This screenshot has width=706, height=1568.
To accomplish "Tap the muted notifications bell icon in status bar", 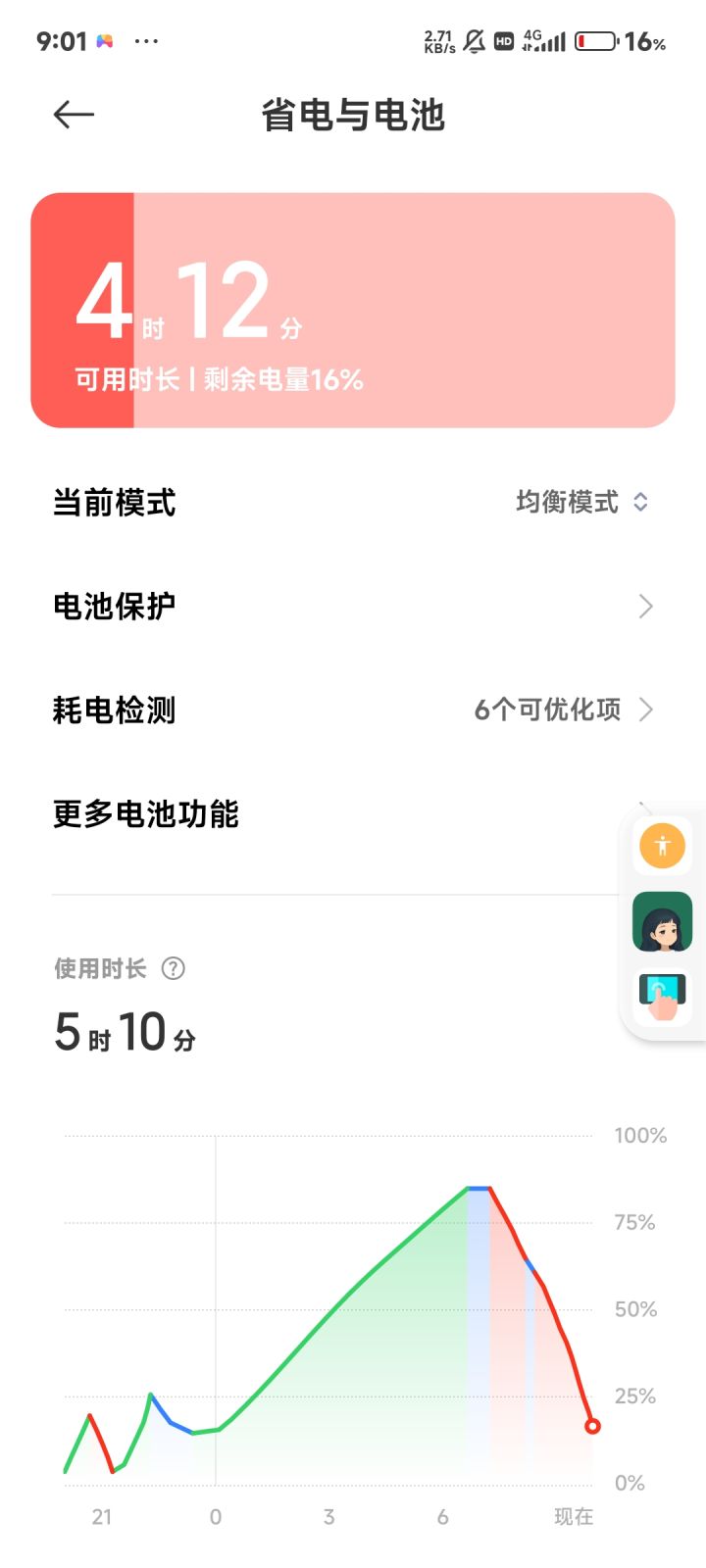I will [x=472, y=40].
